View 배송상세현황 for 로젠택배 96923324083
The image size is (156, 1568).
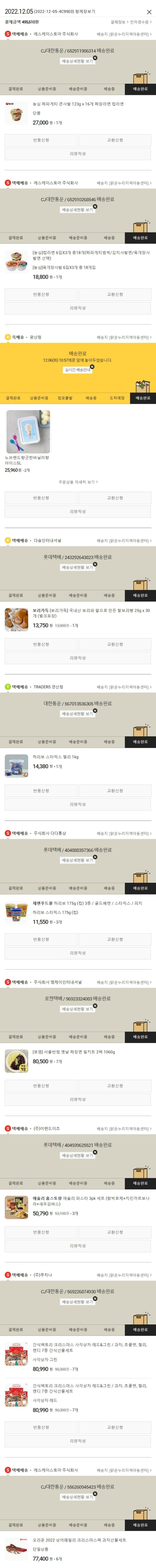tap(78, 1009)
